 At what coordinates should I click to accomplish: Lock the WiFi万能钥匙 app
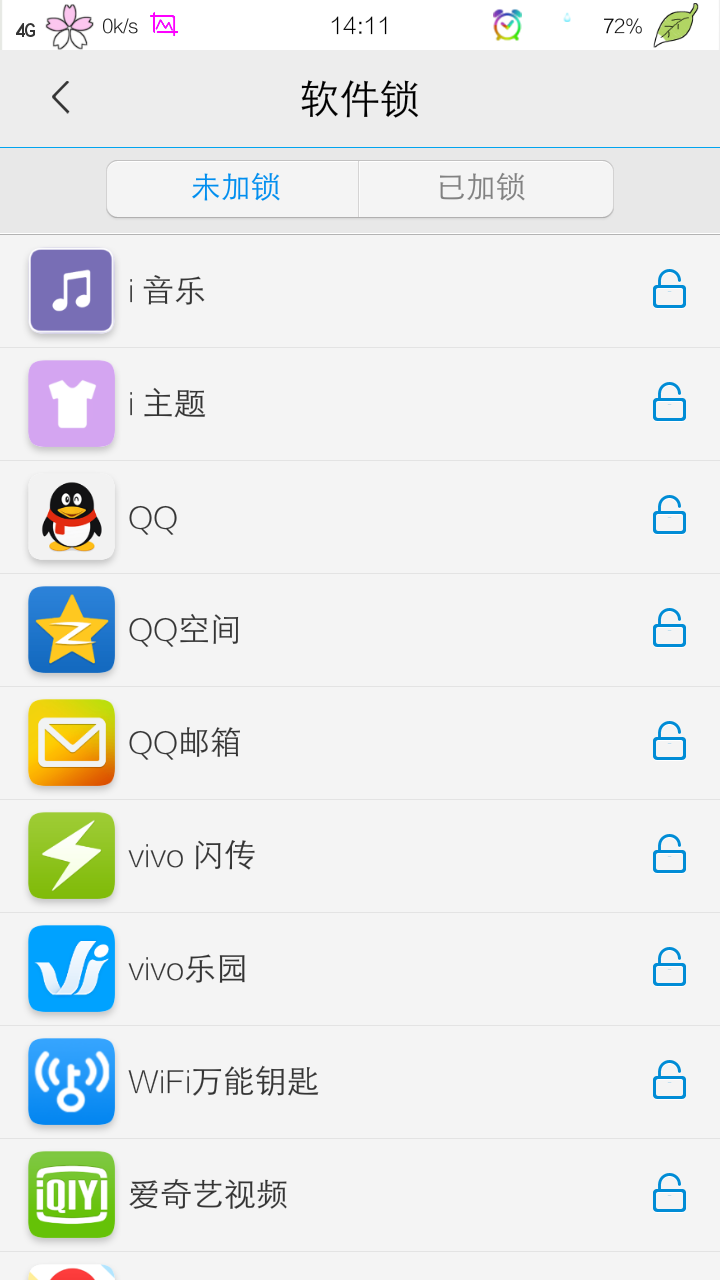pyautogui.click(x=669, y=1081)
